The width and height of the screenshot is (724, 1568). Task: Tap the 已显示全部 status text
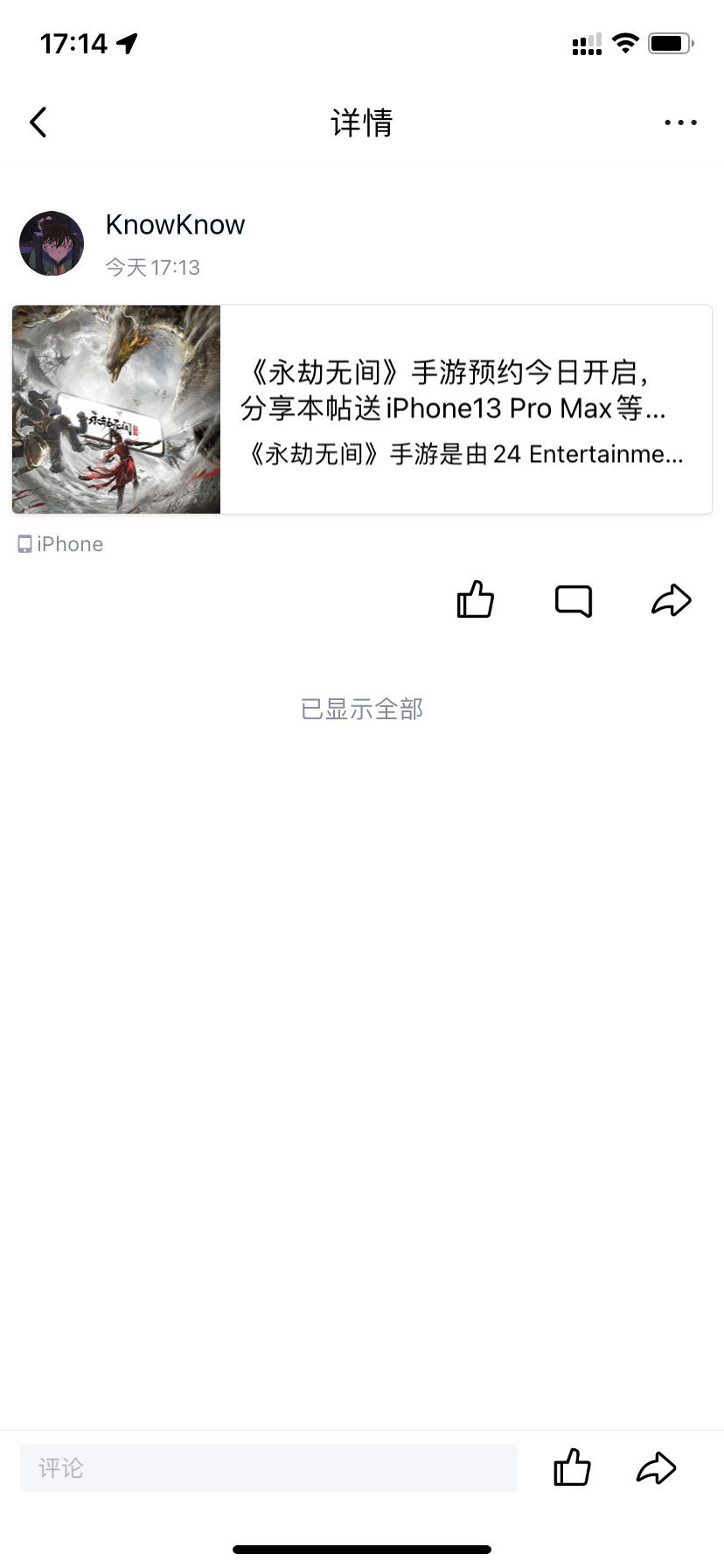[x=360, y=708]
